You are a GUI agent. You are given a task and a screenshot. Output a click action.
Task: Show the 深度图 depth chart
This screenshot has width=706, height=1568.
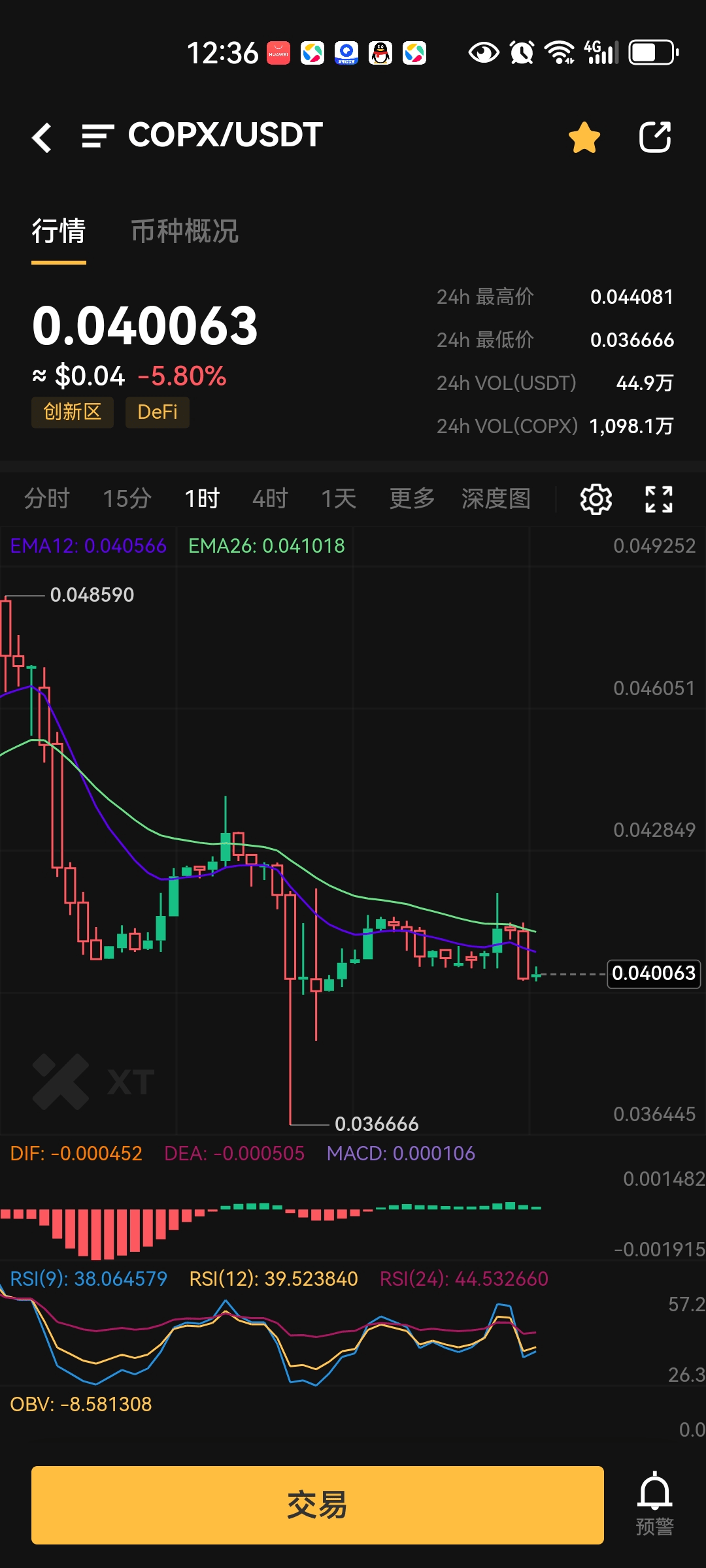click(x=496, y=499)
